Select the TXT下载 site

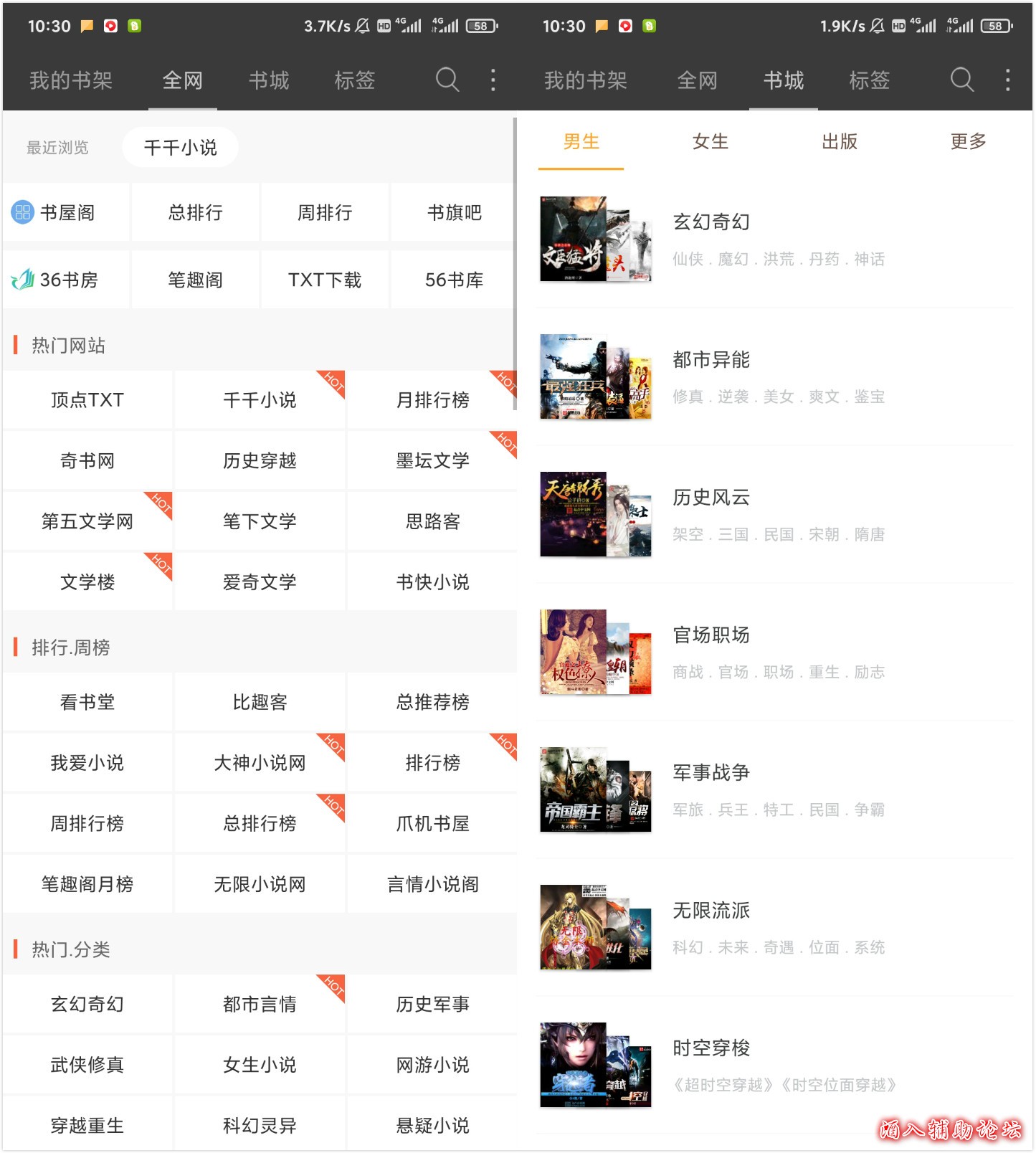tap(325, 280)
